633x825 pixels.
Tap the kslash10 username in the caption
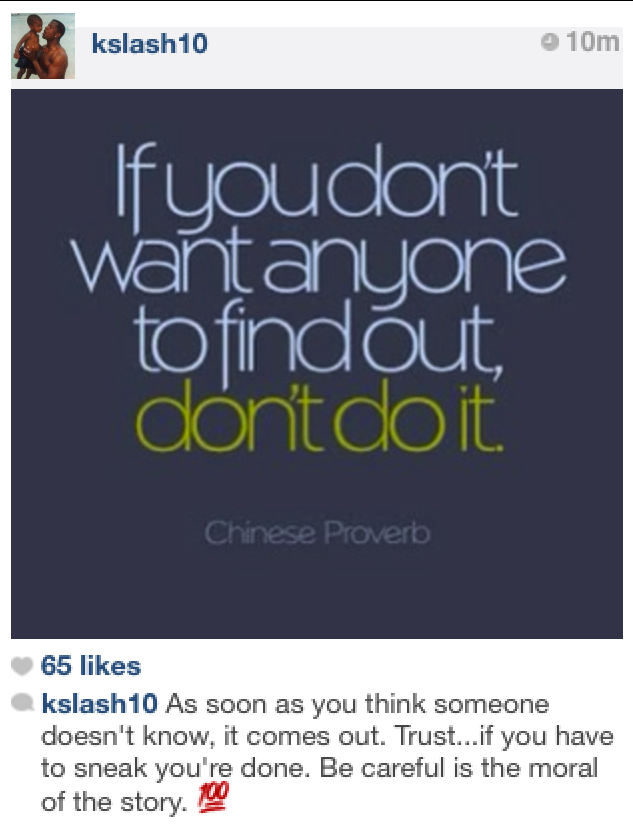[x=100, y=704]
